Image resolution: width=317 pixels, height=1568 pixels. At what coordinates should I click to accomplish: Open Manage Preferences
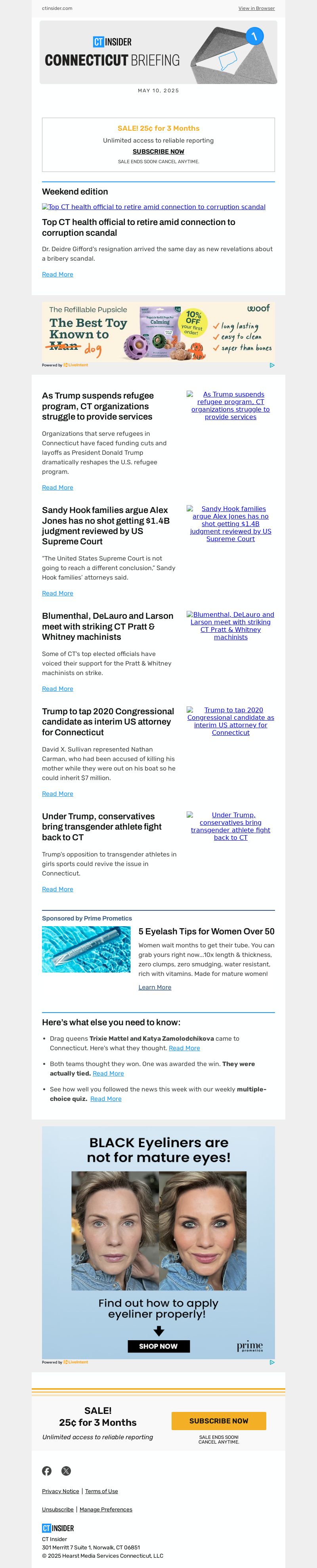(106, 1509)
